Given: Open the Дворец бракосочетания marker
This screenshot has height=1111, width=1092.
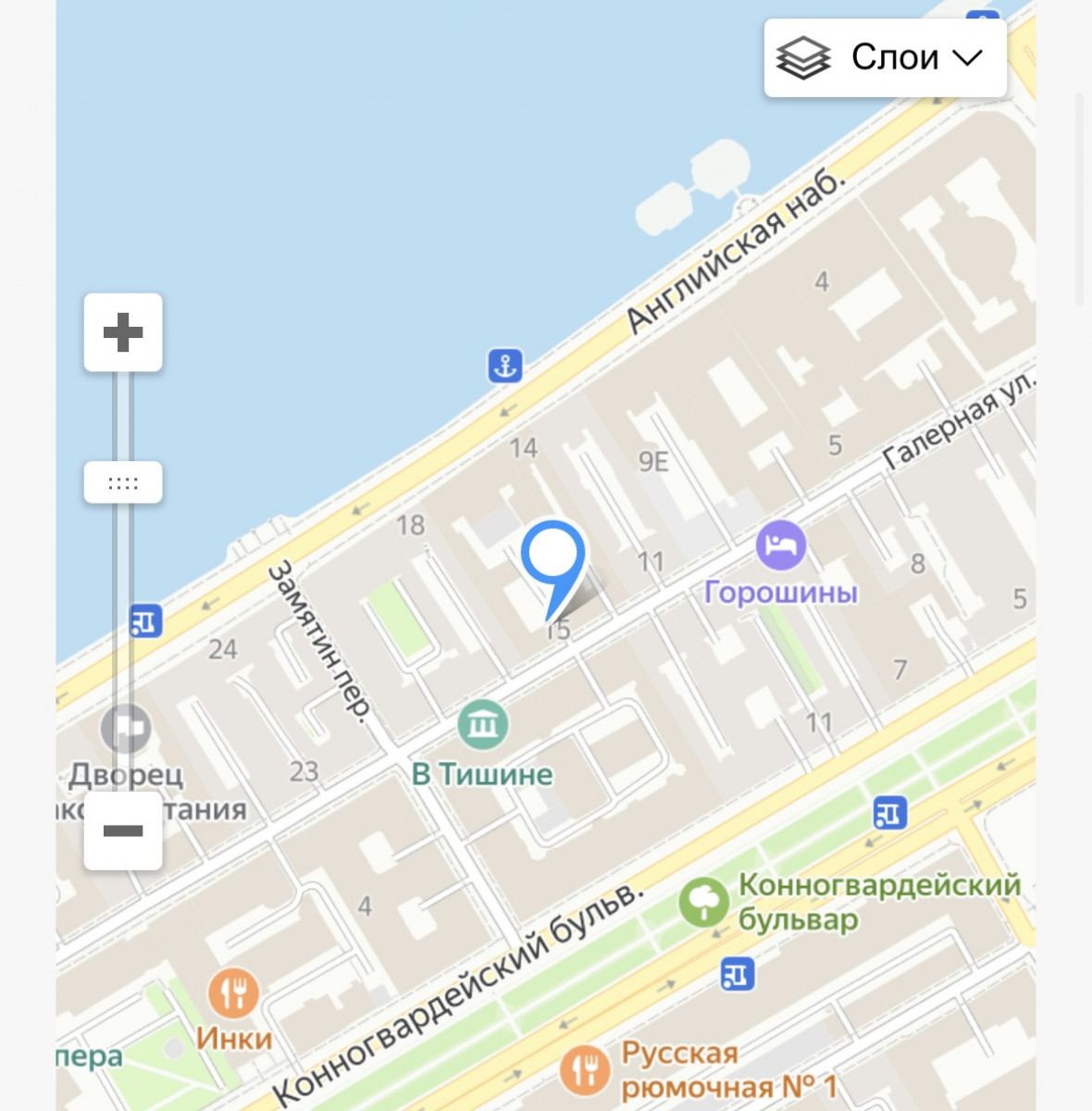Looking at the screenshot, I should [126, 729].
